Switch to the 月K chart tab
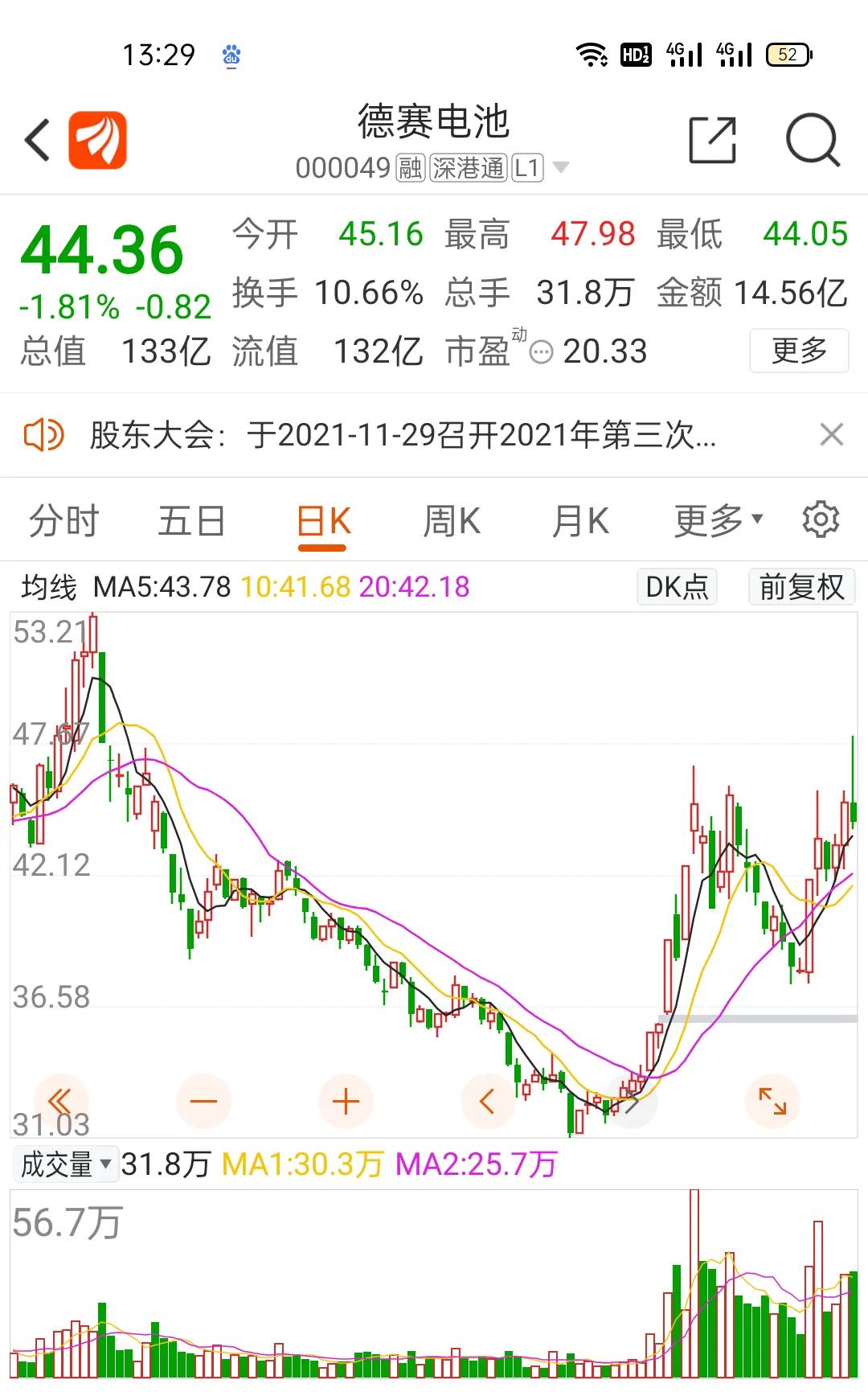Image resolution: width=868 pixels, height=1392 pixels. (580, 521)
